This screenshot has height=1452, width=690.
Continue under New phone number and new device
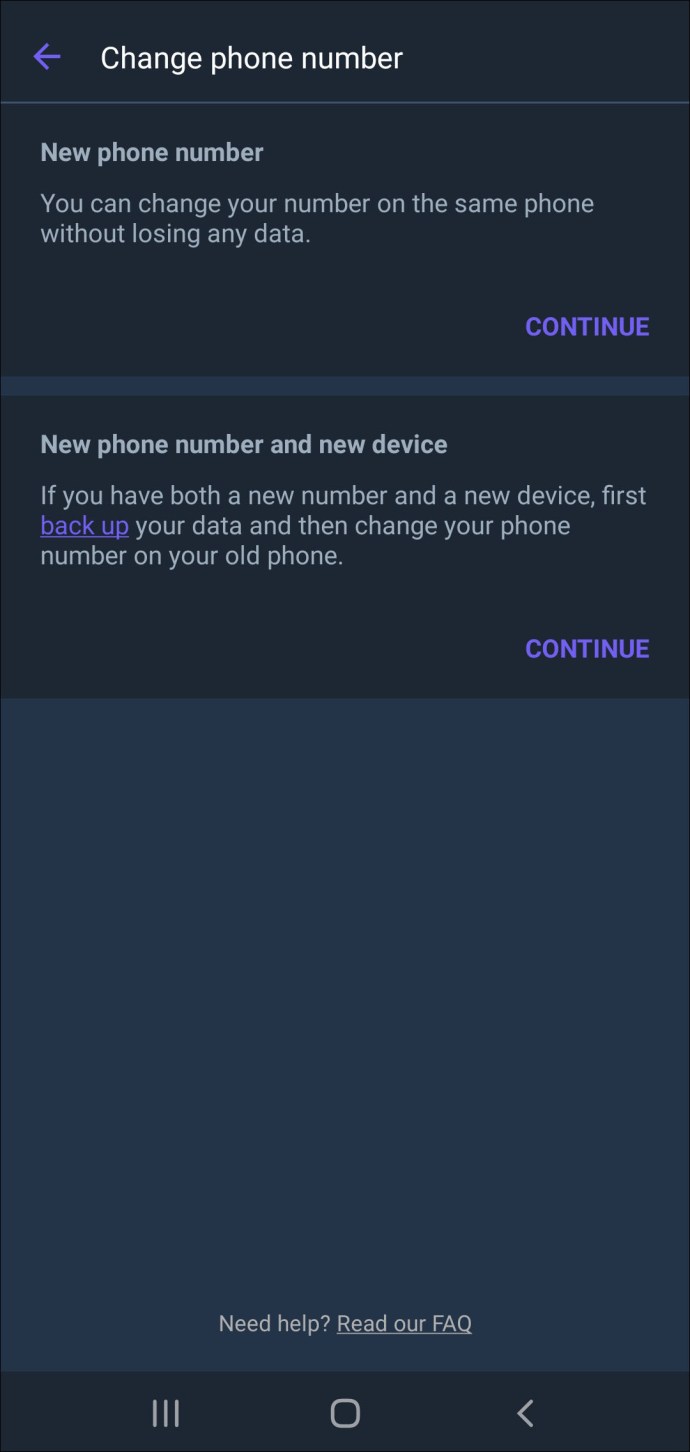point(587,649)
